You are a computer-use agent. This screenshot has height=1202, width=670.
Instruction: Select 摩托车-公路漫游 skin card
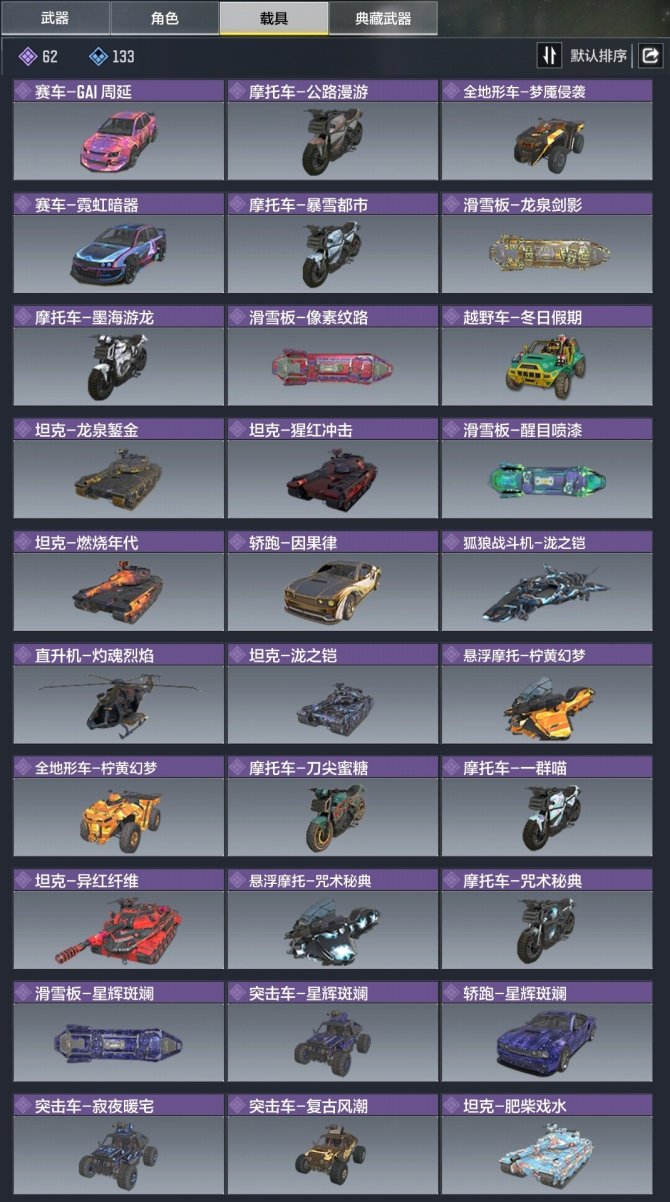(332, 135)
